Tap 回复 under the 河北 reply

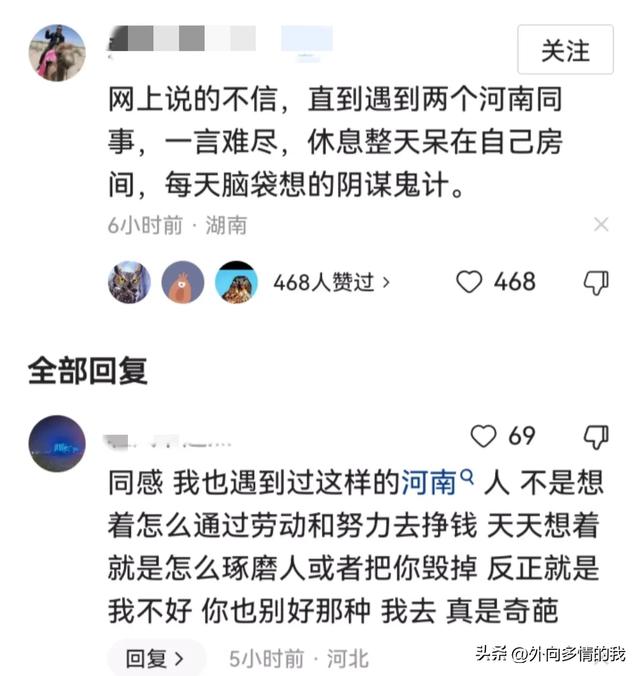click(155, 658)
